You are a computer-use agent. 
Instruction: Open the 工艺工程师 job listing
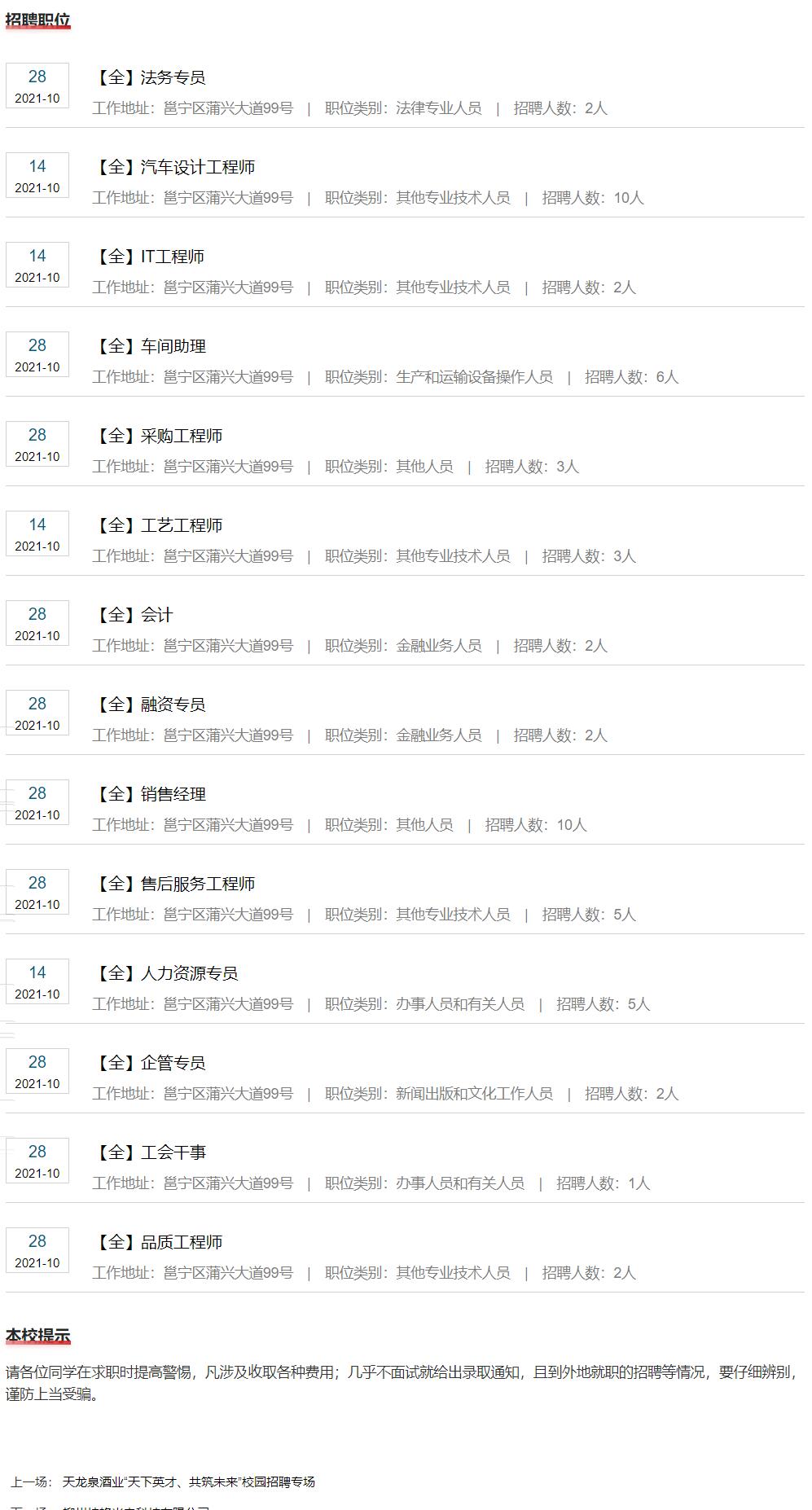point(156,525)
